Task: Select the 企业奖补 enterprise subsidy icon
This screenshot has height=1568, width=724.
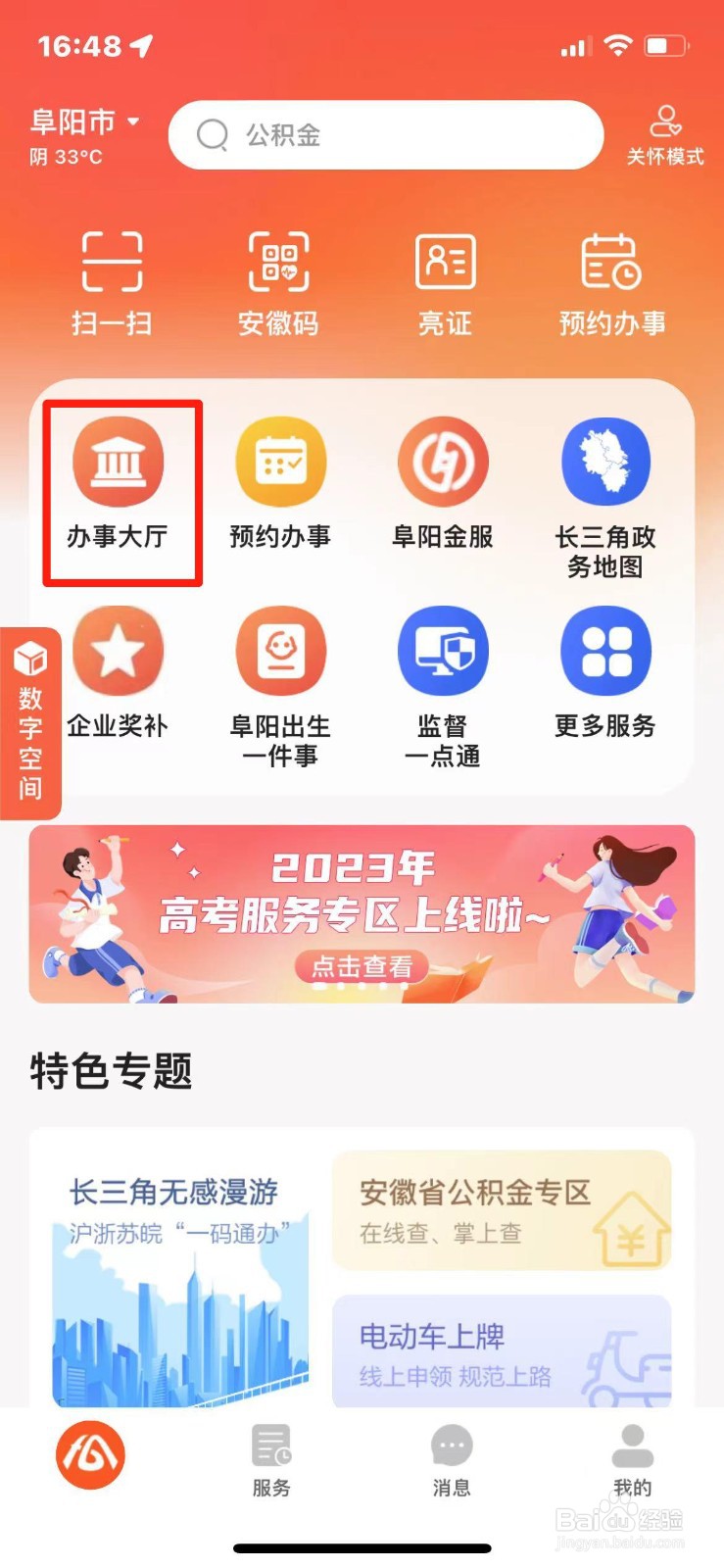Action: [x=118, y=676]
